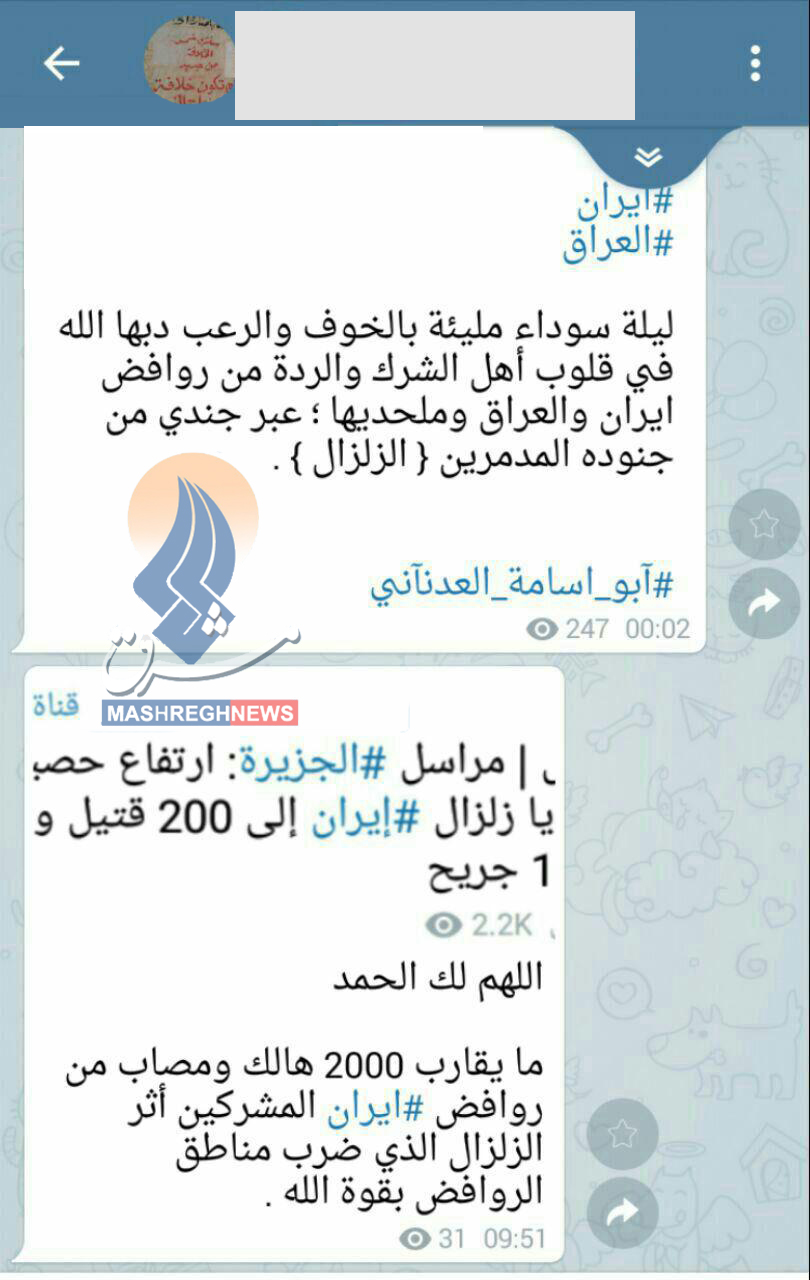This screenshot has height=1280, width=810.
Task: Open the channel profile picture
Action: pos(190,62)
